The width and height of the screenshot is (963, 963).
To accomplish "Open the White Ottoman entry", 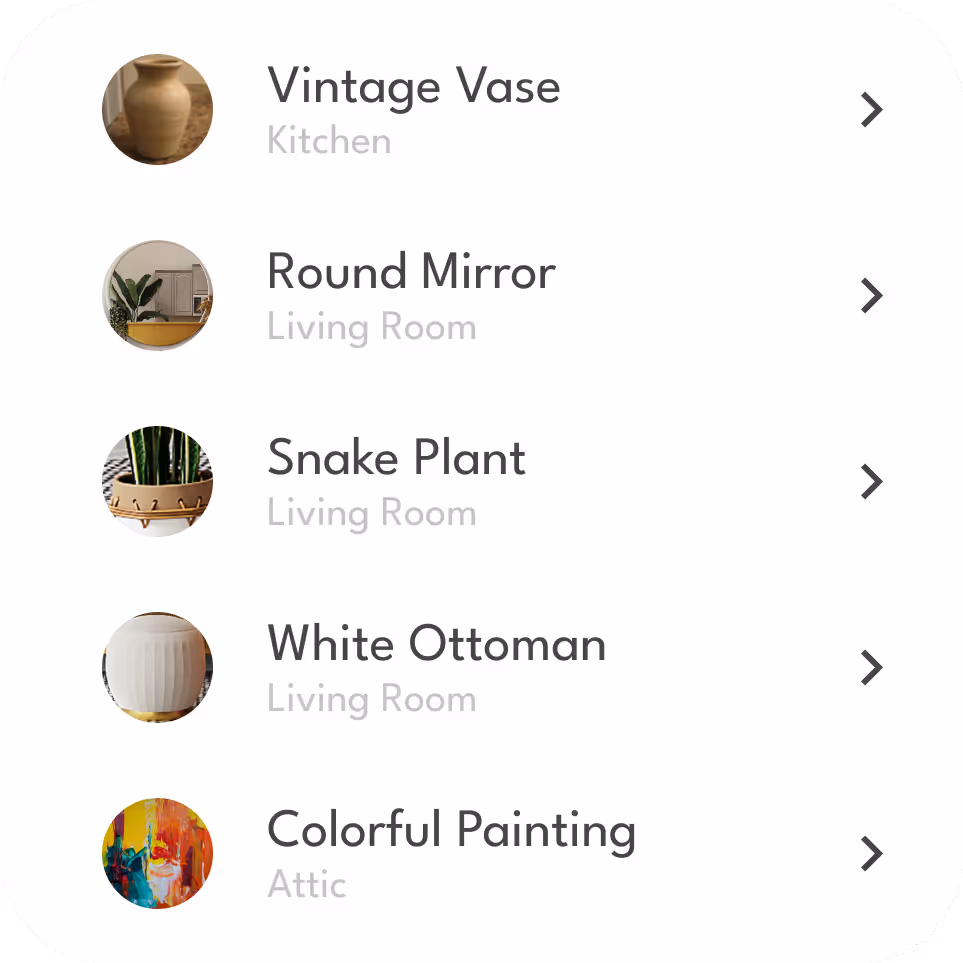I will click(x=436, y=666).
